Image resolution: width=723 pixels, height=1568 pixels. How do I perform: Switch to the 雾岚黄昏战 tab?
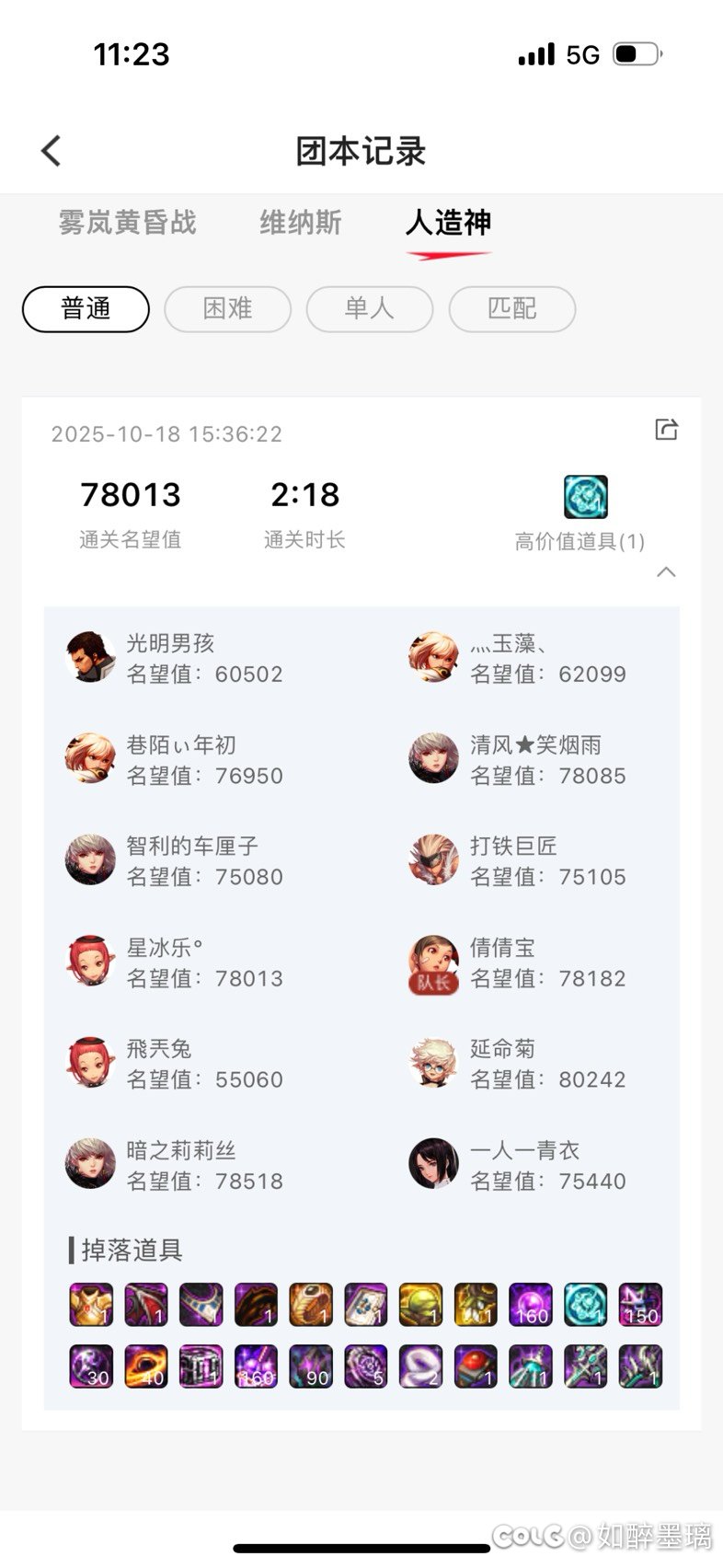click(128, 223)
